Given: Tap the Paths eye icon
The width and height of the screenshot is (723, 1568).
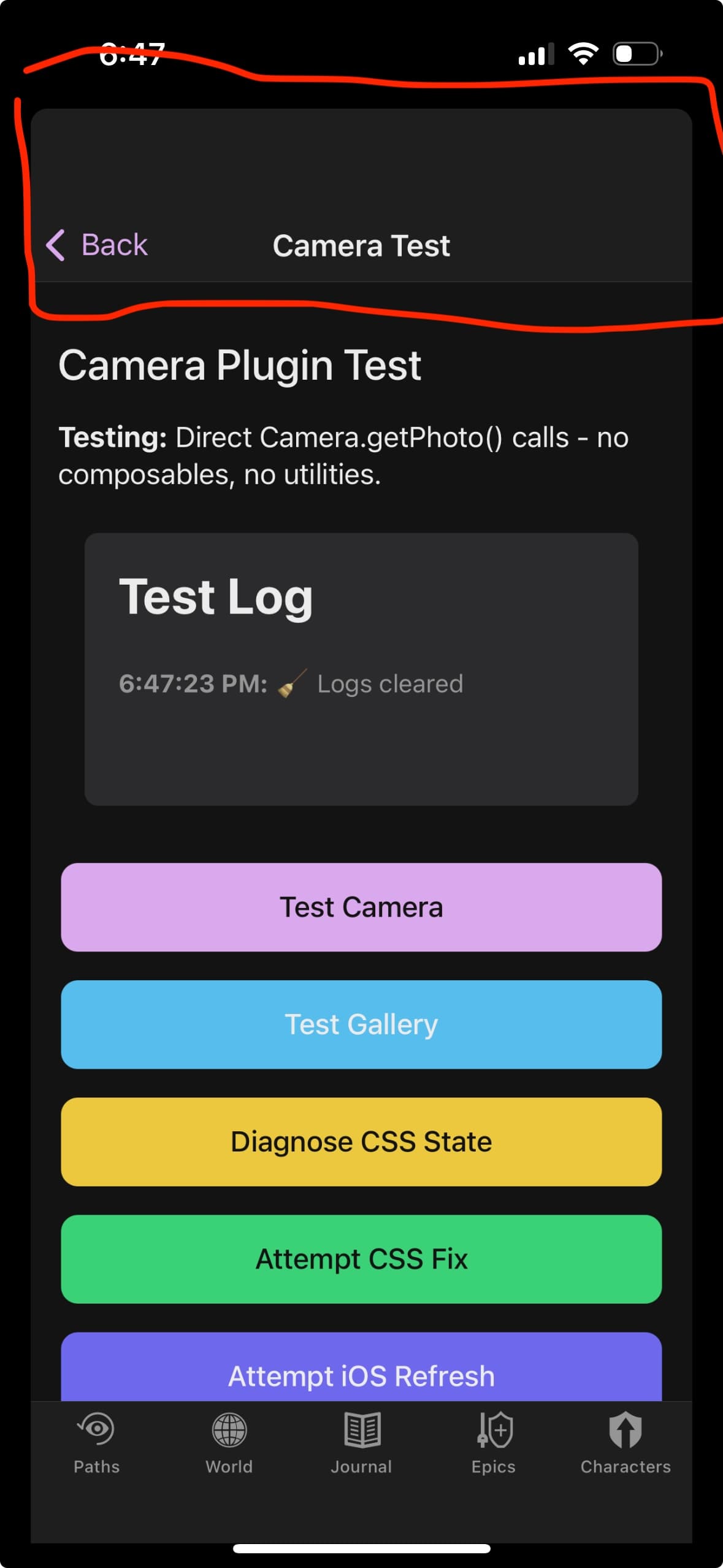Looking at the screenshot, I should click(x=96, y=1429).
